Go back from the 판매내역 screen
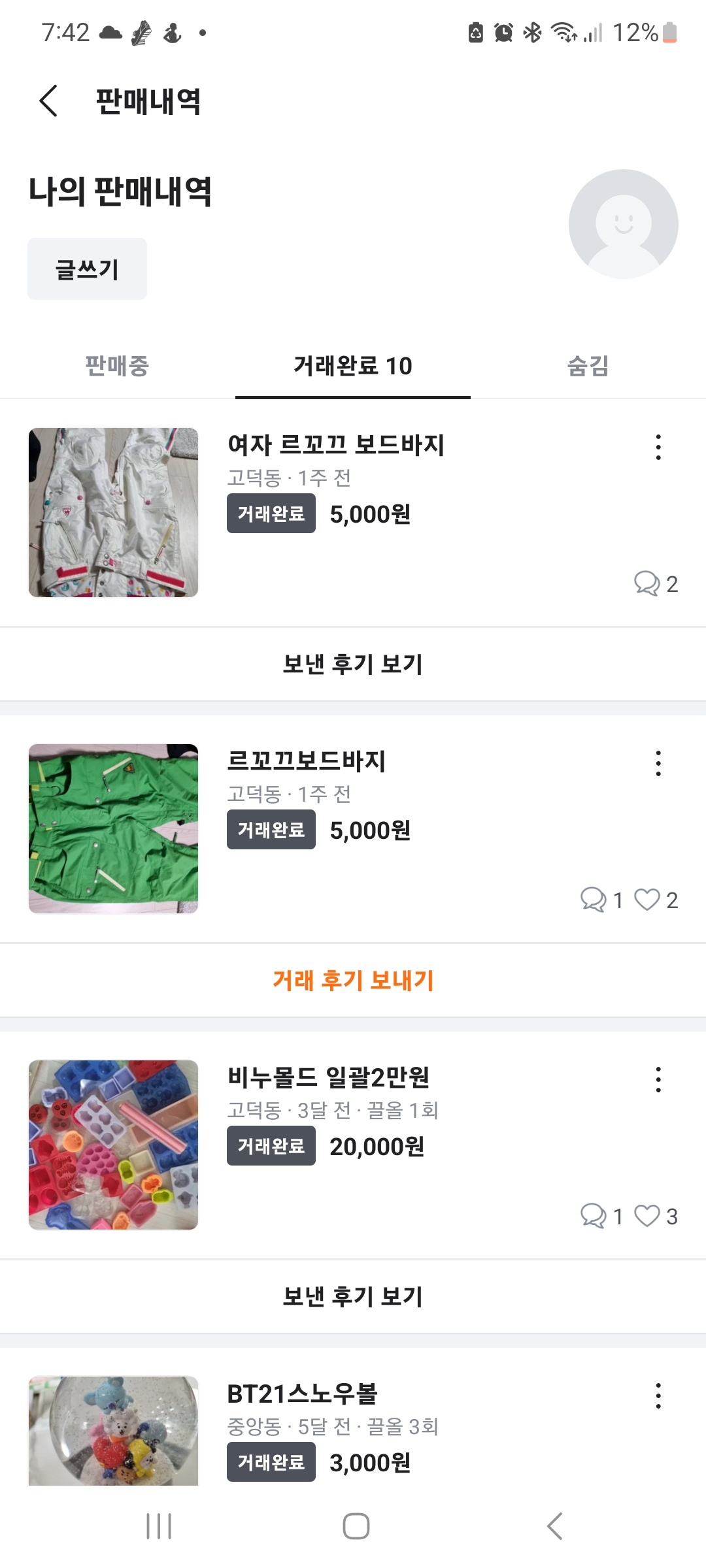The image size is (706, 1568). pyautogui.click(x=49, y=101)
